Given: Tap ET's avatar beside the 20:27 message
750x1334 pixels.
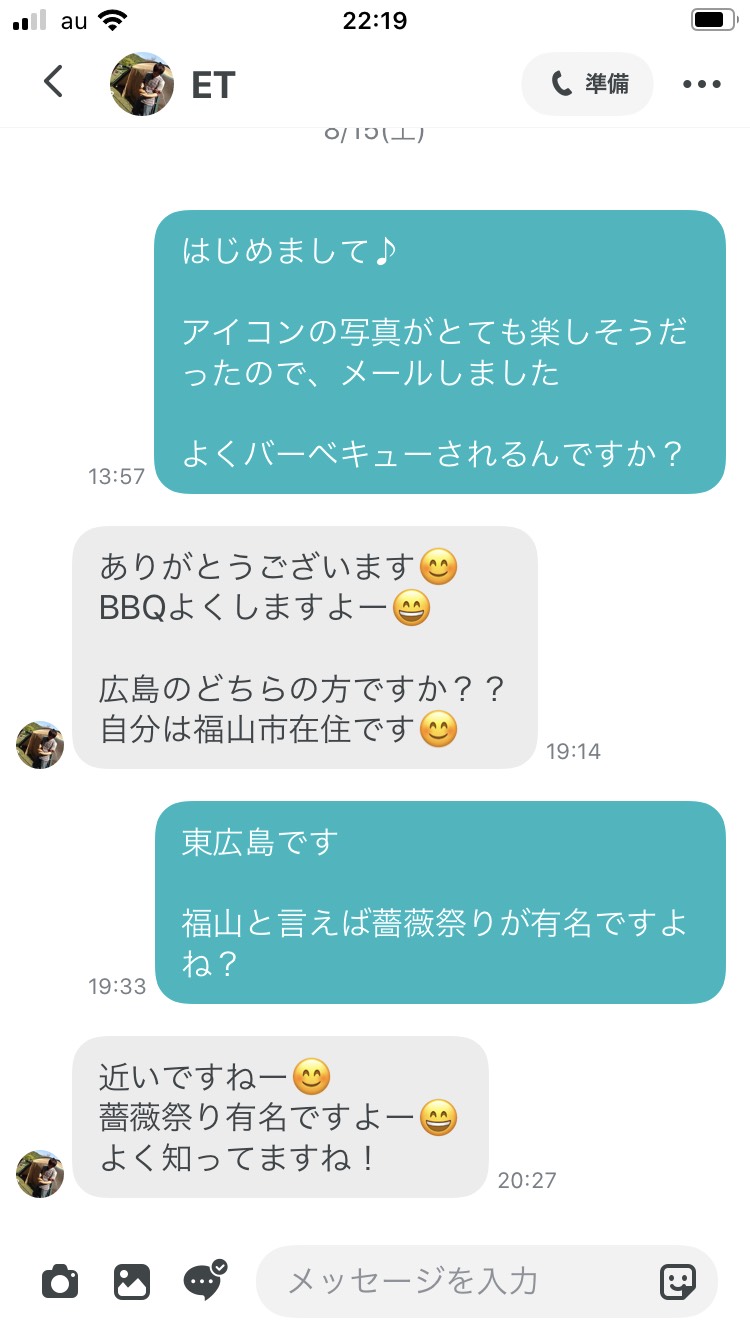Looking at the screenshot, I should point(40,1174).
